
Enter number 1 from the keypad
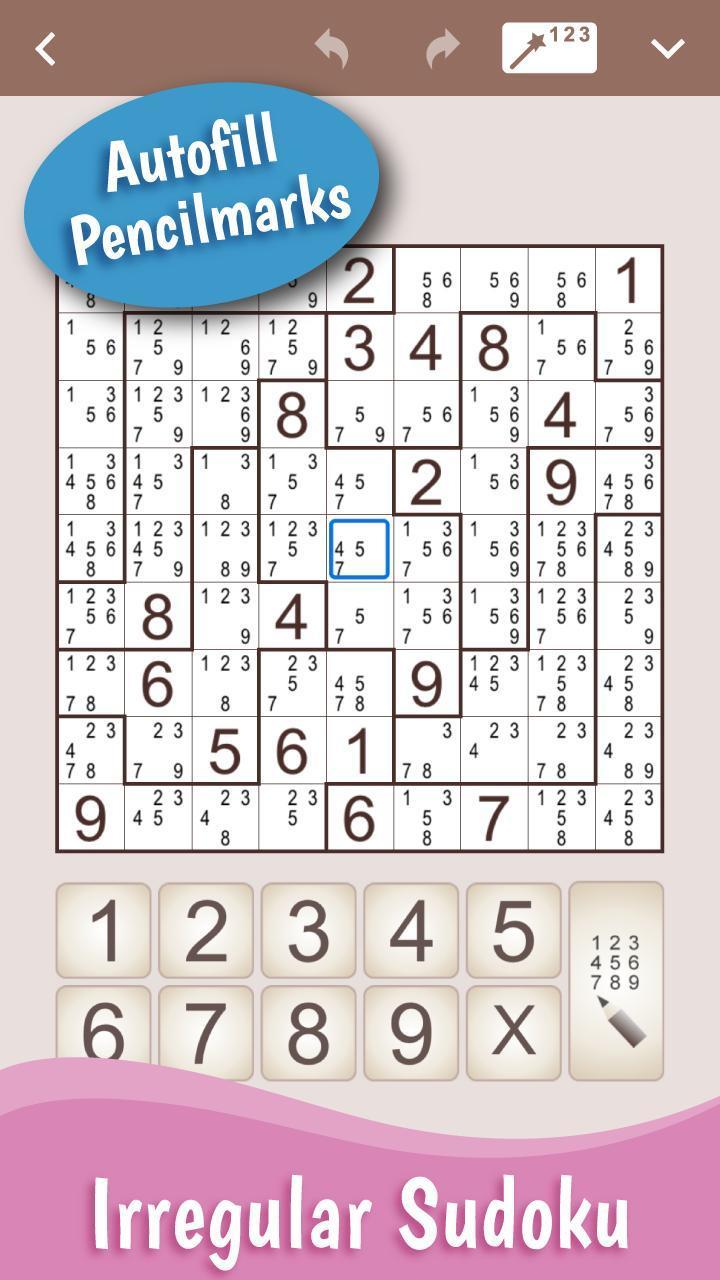tap(104, 930)
